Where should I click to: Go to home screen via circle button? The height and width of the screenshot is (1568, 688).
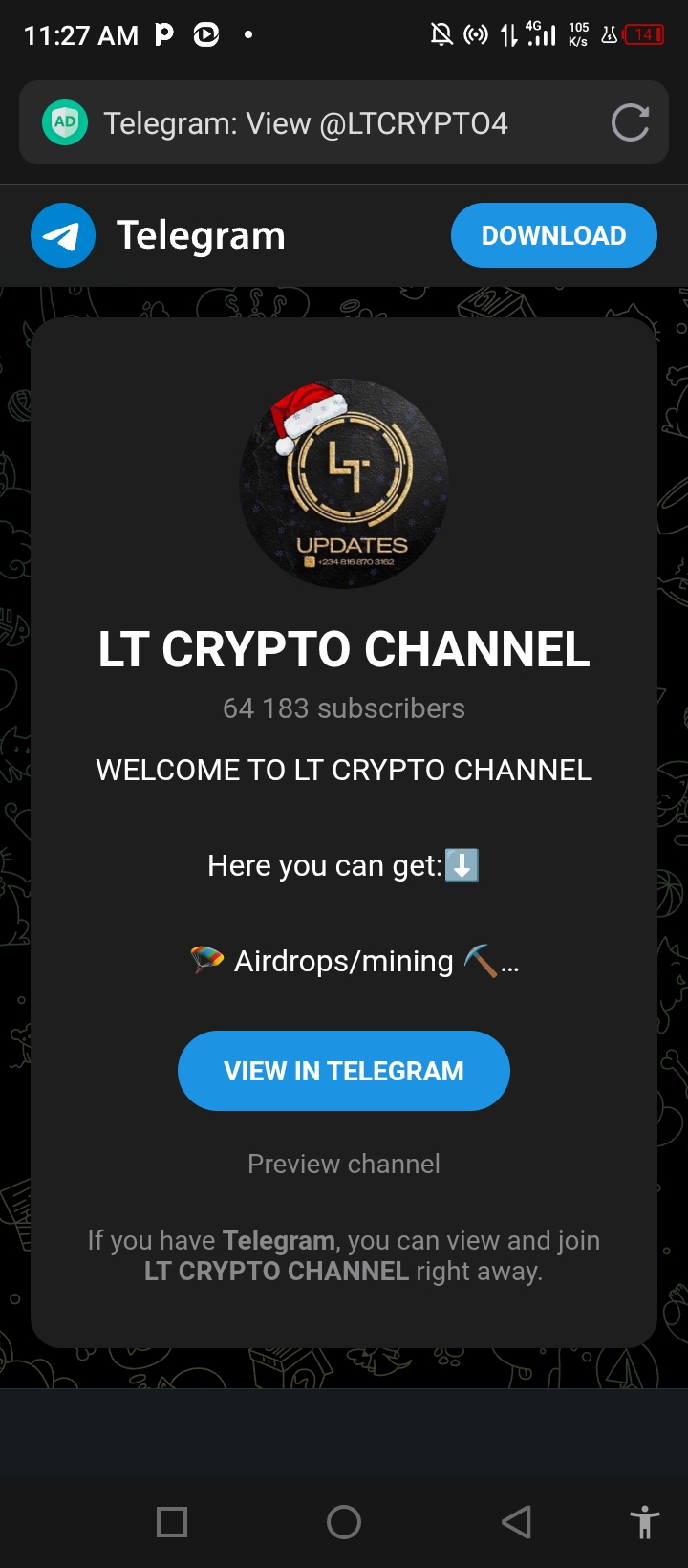point(344,1522)
